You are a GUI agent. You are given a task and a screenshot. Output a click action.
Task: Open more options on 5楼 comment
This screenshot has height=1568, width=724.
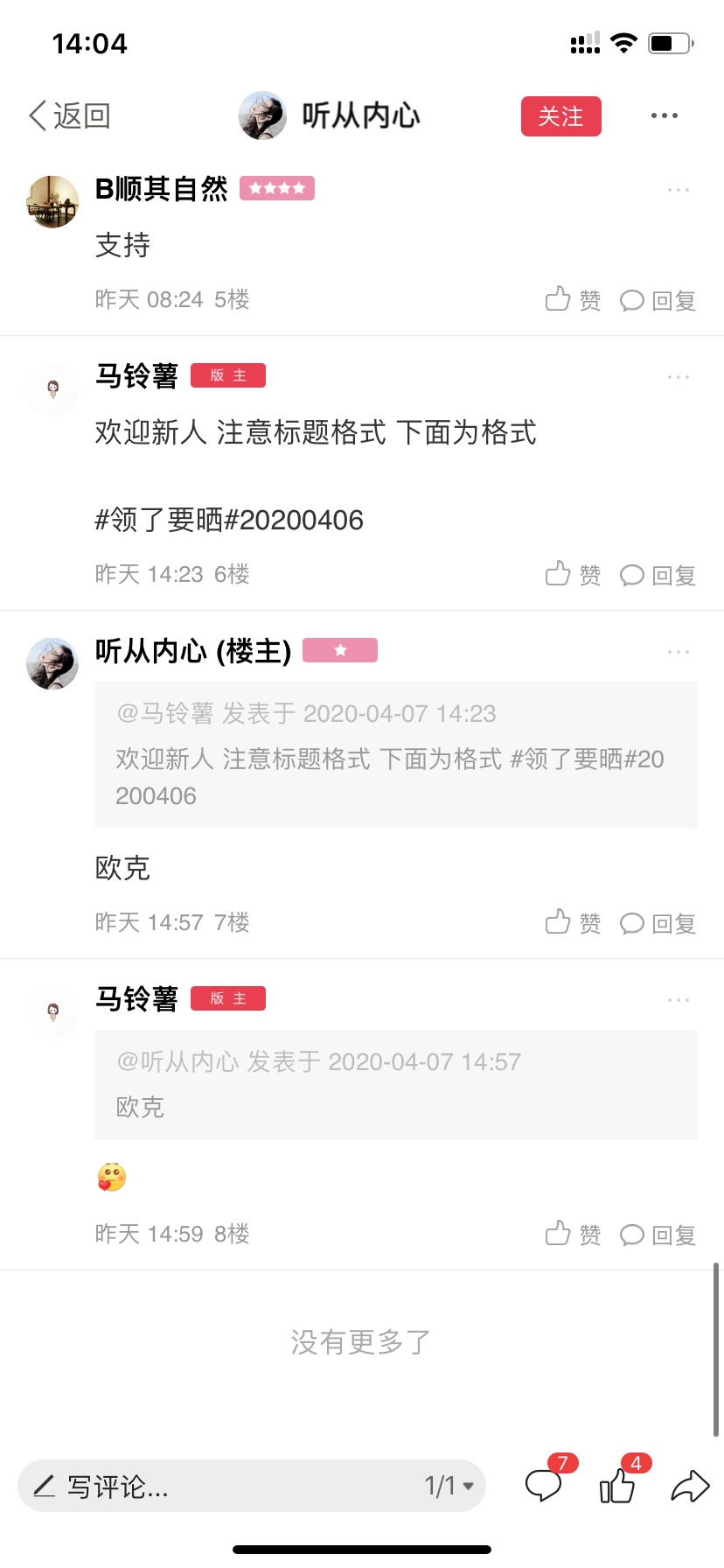(678, 190)
